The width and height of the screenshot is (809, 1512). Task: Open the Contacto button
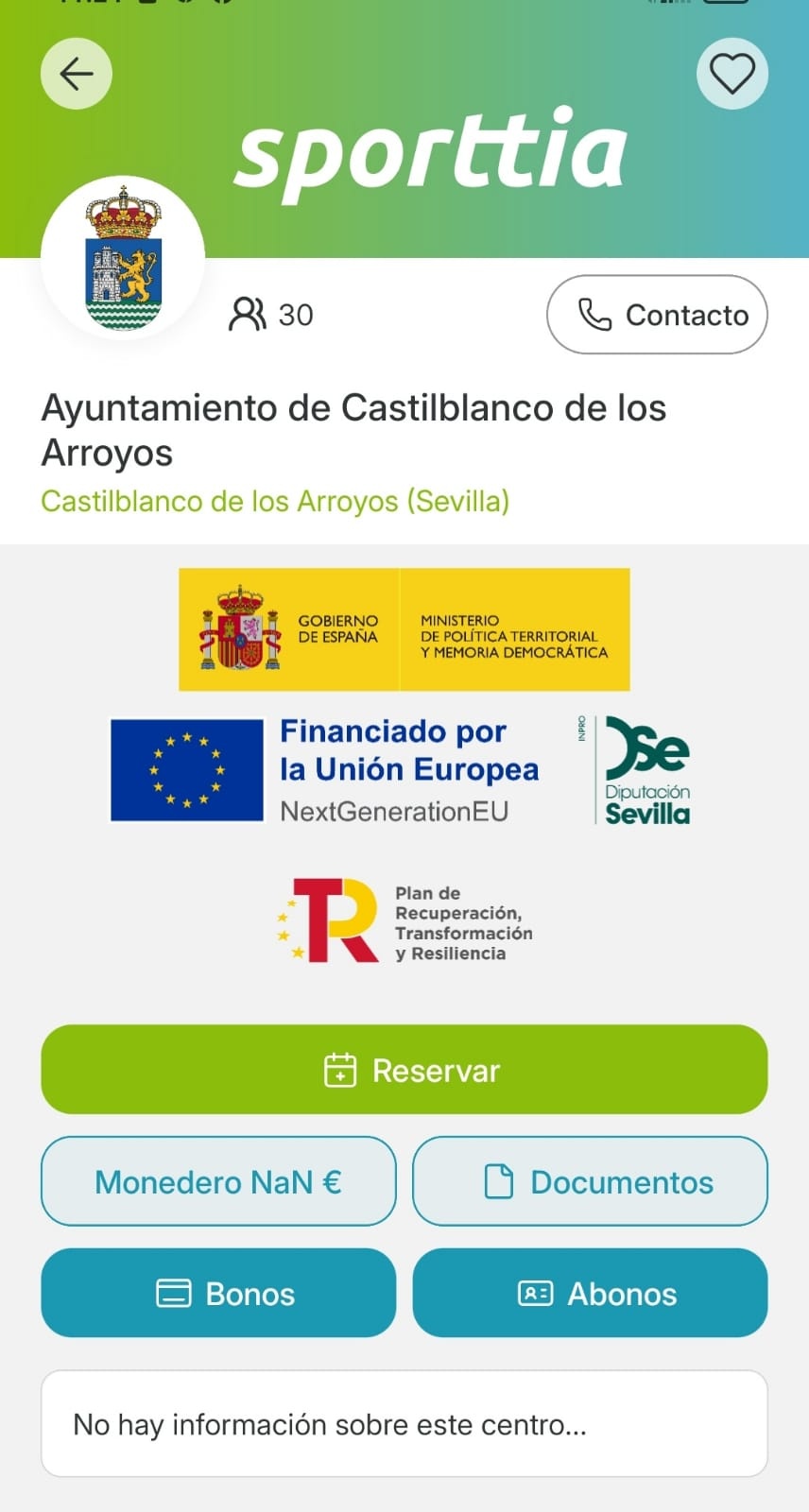point(657,315)
